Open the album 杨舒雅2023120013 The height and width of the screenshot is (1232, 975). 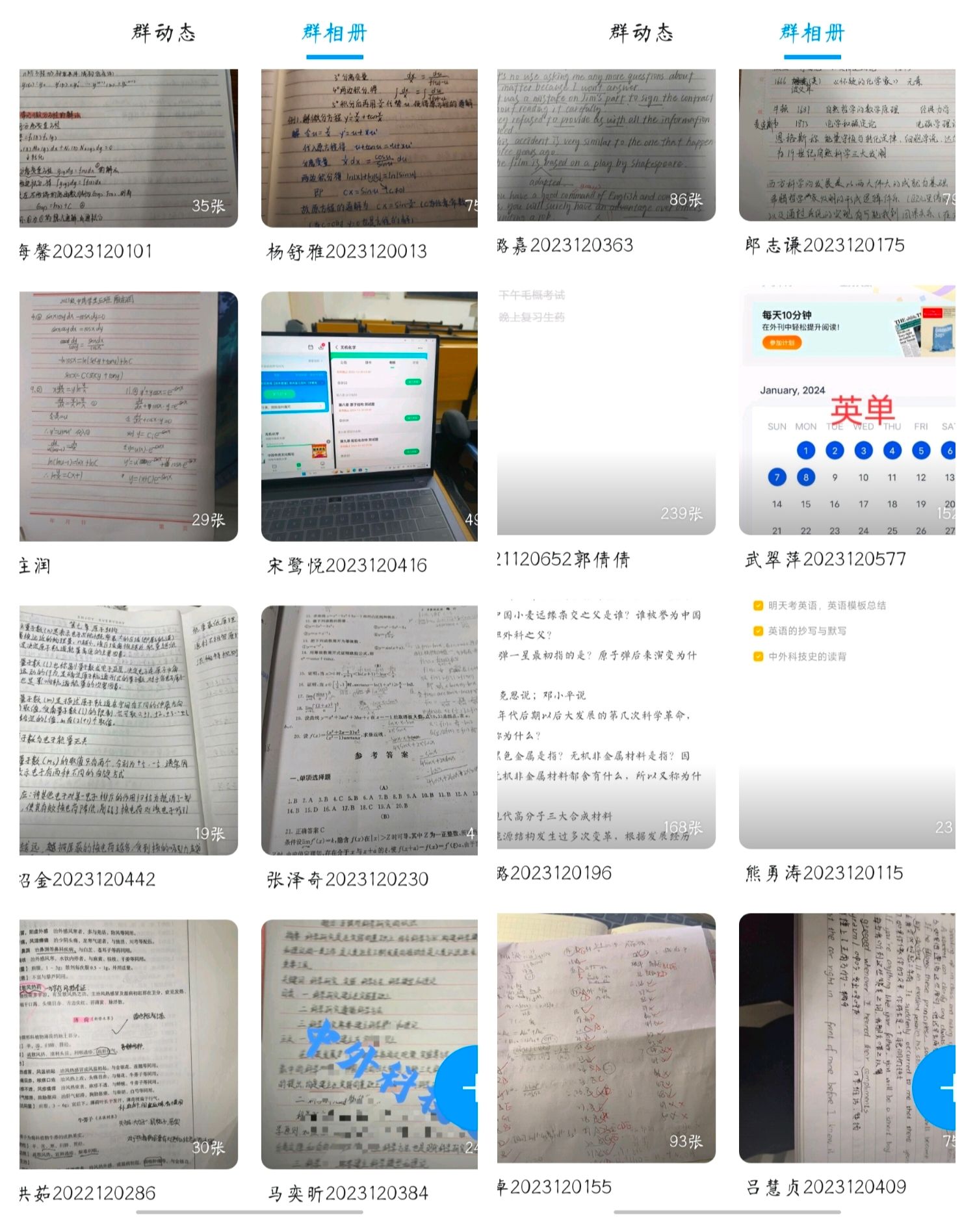coord(369,148)
